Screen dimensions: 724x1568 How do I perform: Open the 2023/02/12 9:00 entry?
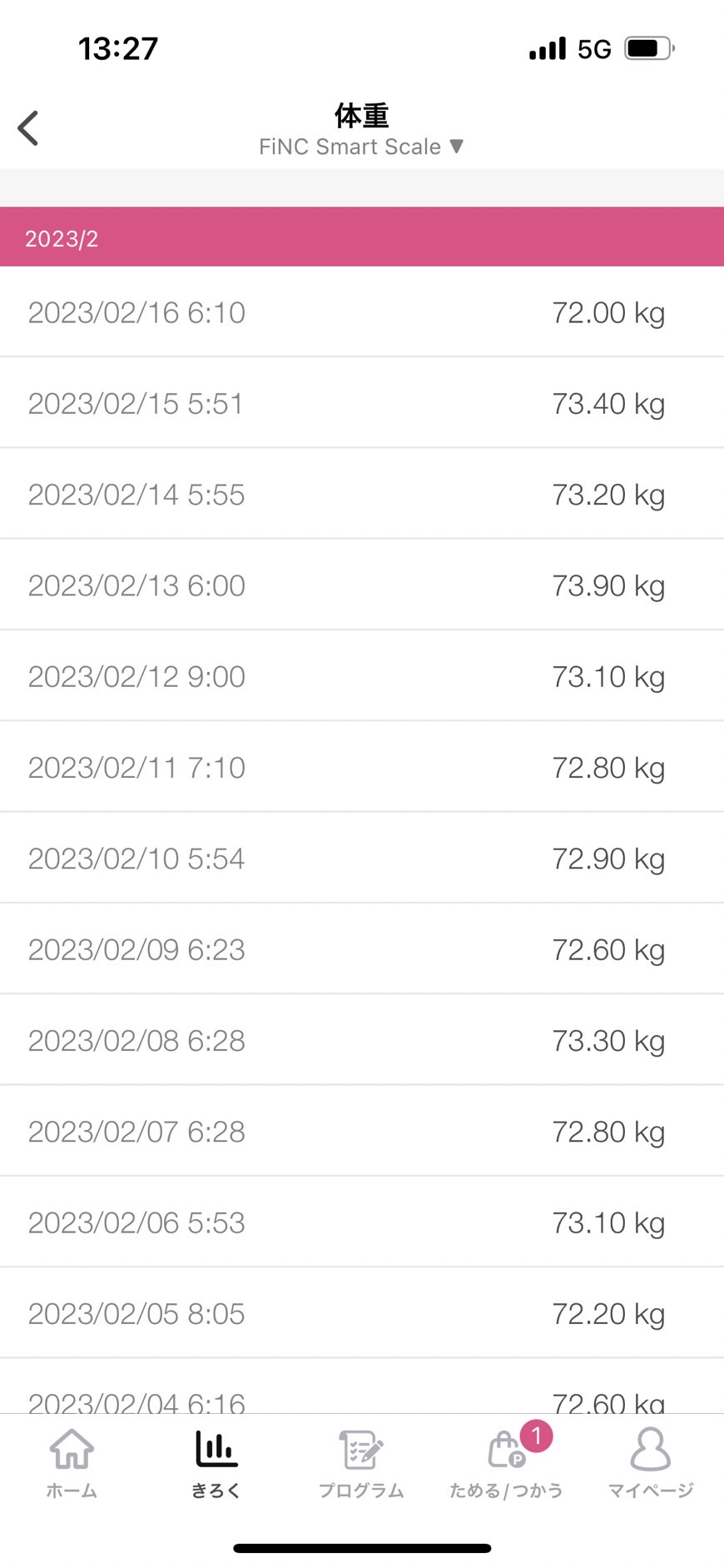(x=362, y=676)
